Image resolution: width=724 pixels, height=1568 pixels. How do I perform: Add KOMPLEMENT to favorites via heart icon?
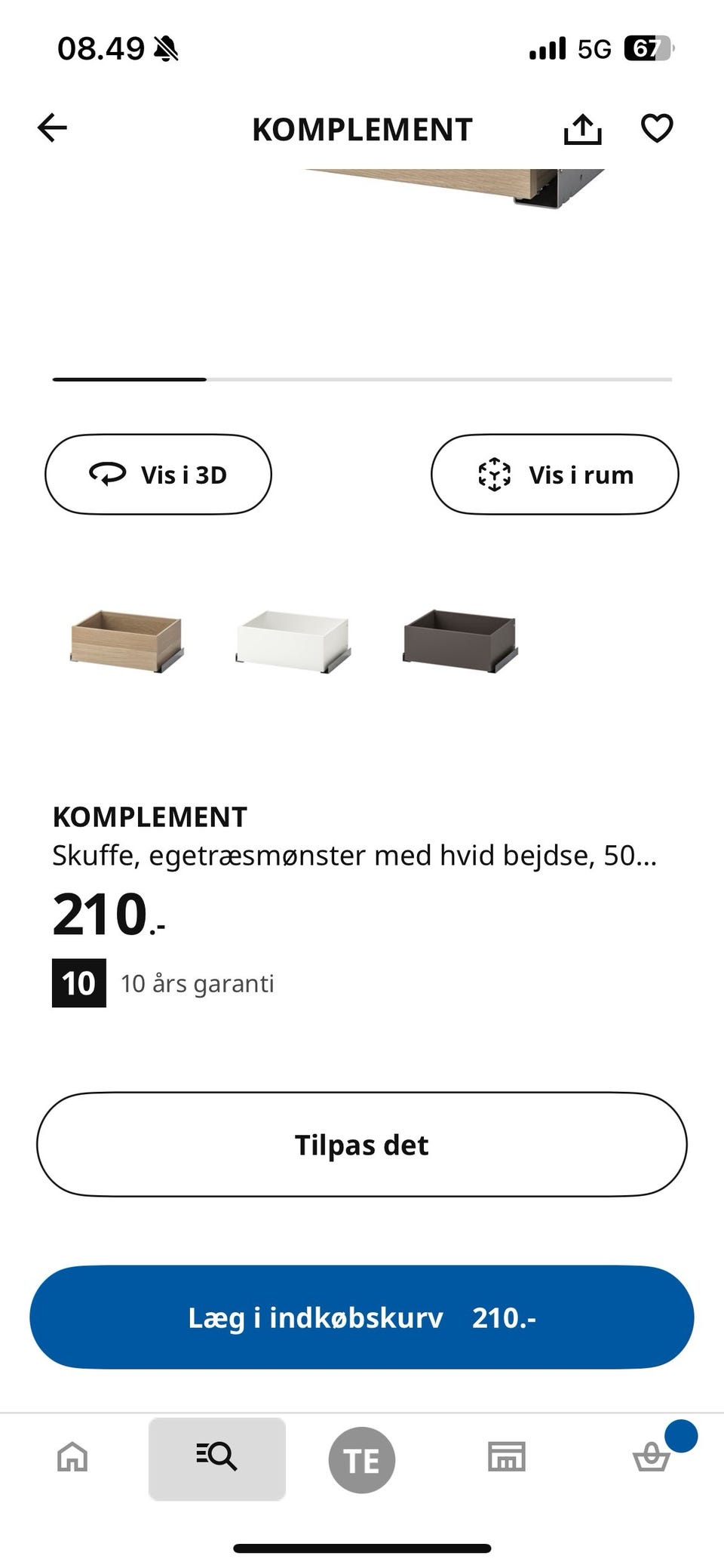point(657,127)
